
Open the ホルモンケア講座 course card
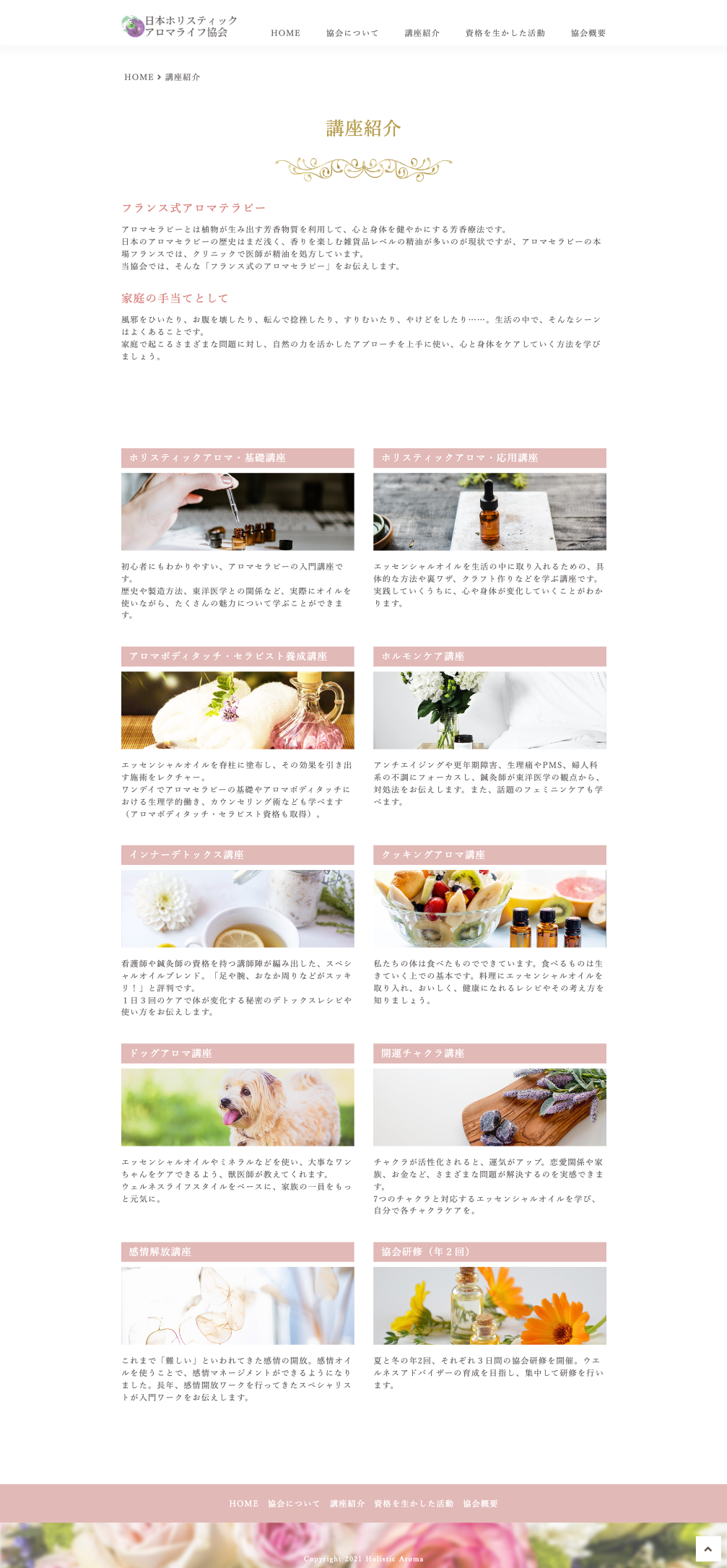(x=489, y=710)
